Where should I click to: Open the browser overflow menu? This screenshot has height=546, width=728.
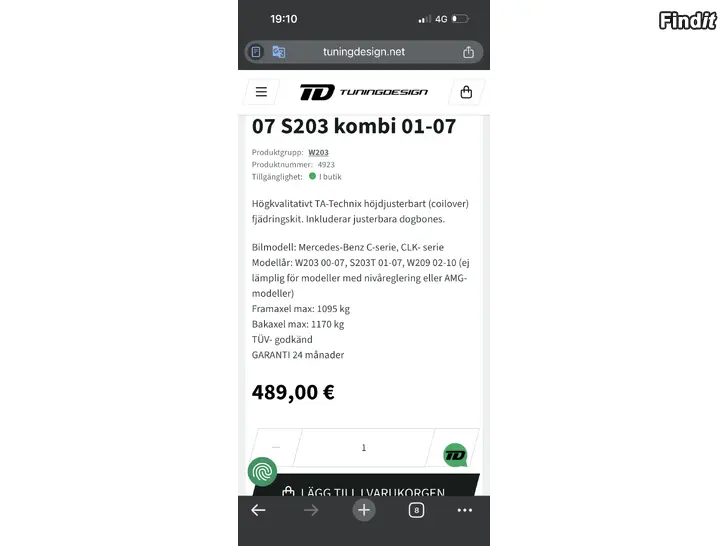tap(465, 510)
